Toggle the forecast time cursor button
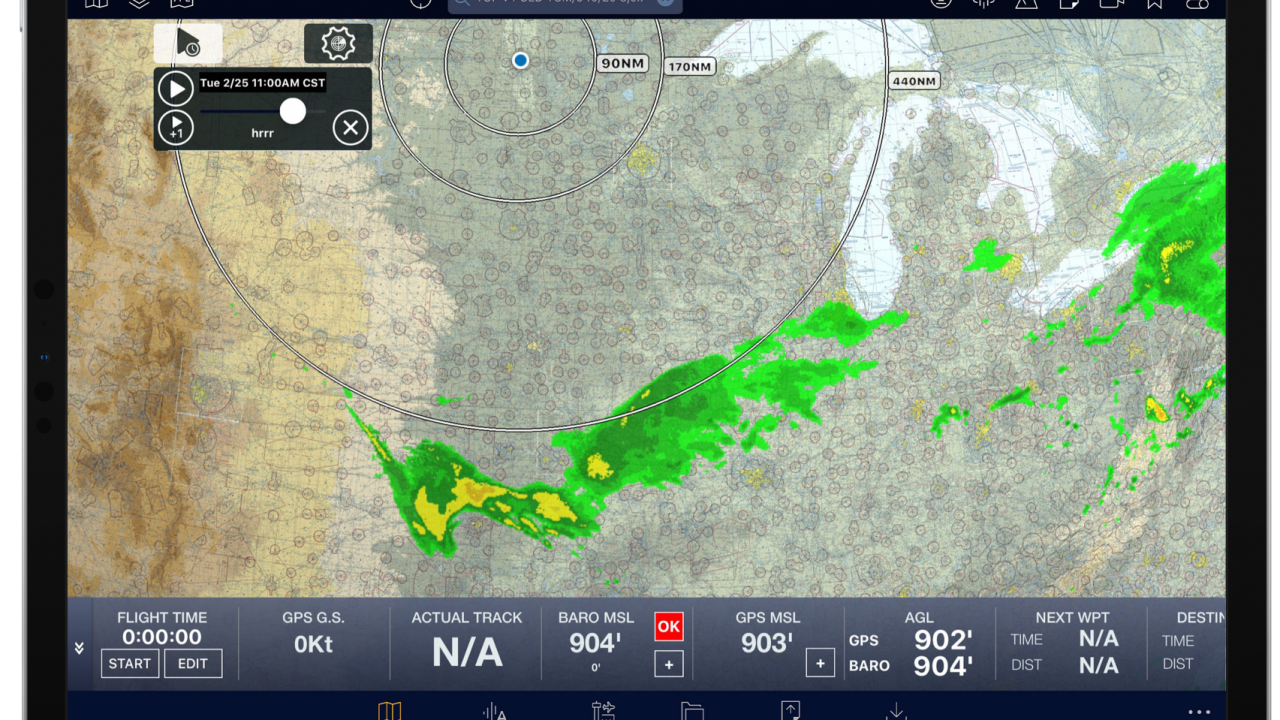This screenshot has height=720, width=1280. click(x=188, y=44)
